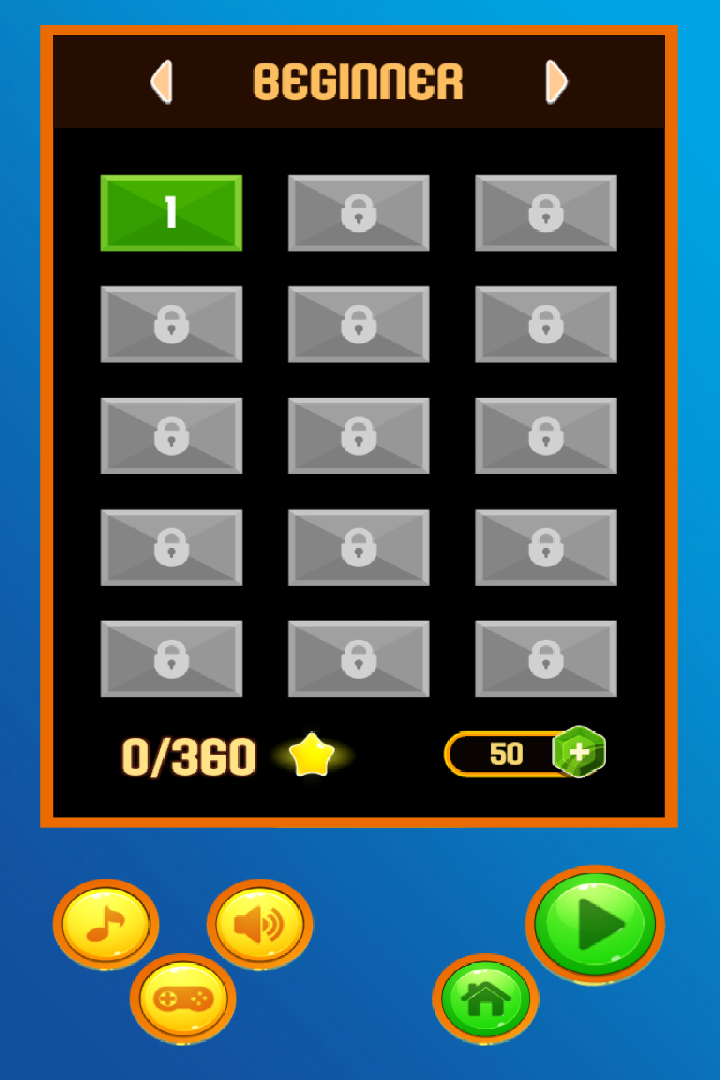
Task: Start playing with the green play button
Action: 596,925
